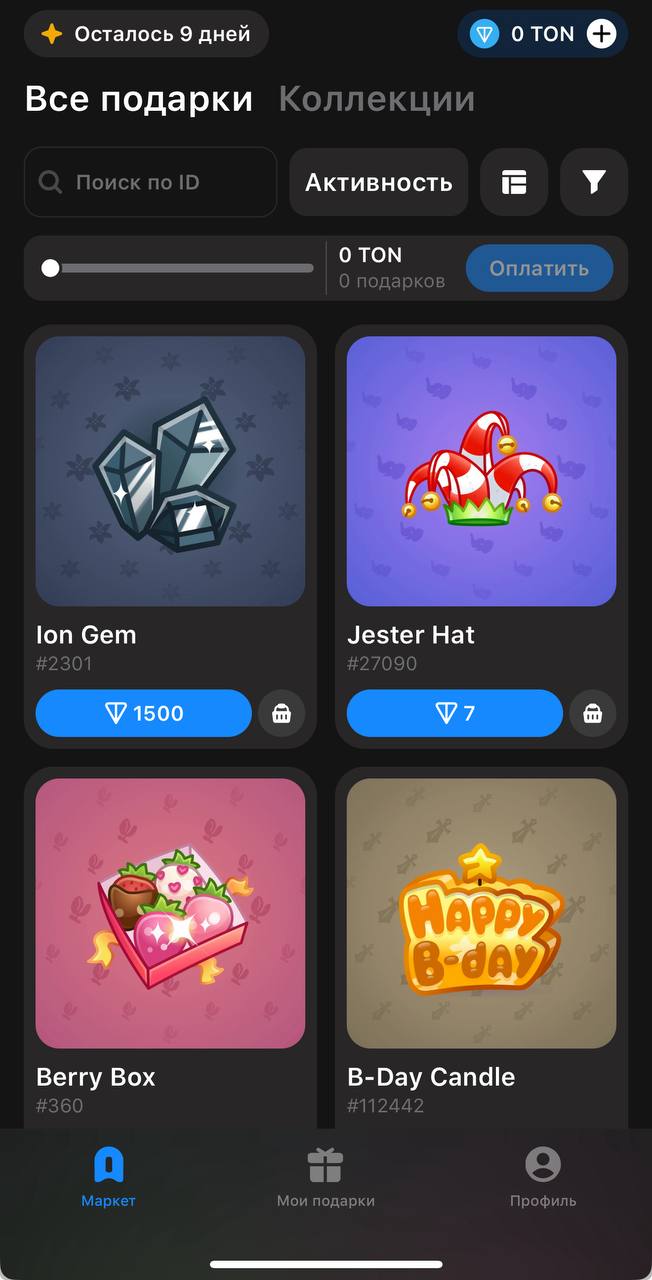Buy Jester Hat for 7 TON

(x=455, y=713)
